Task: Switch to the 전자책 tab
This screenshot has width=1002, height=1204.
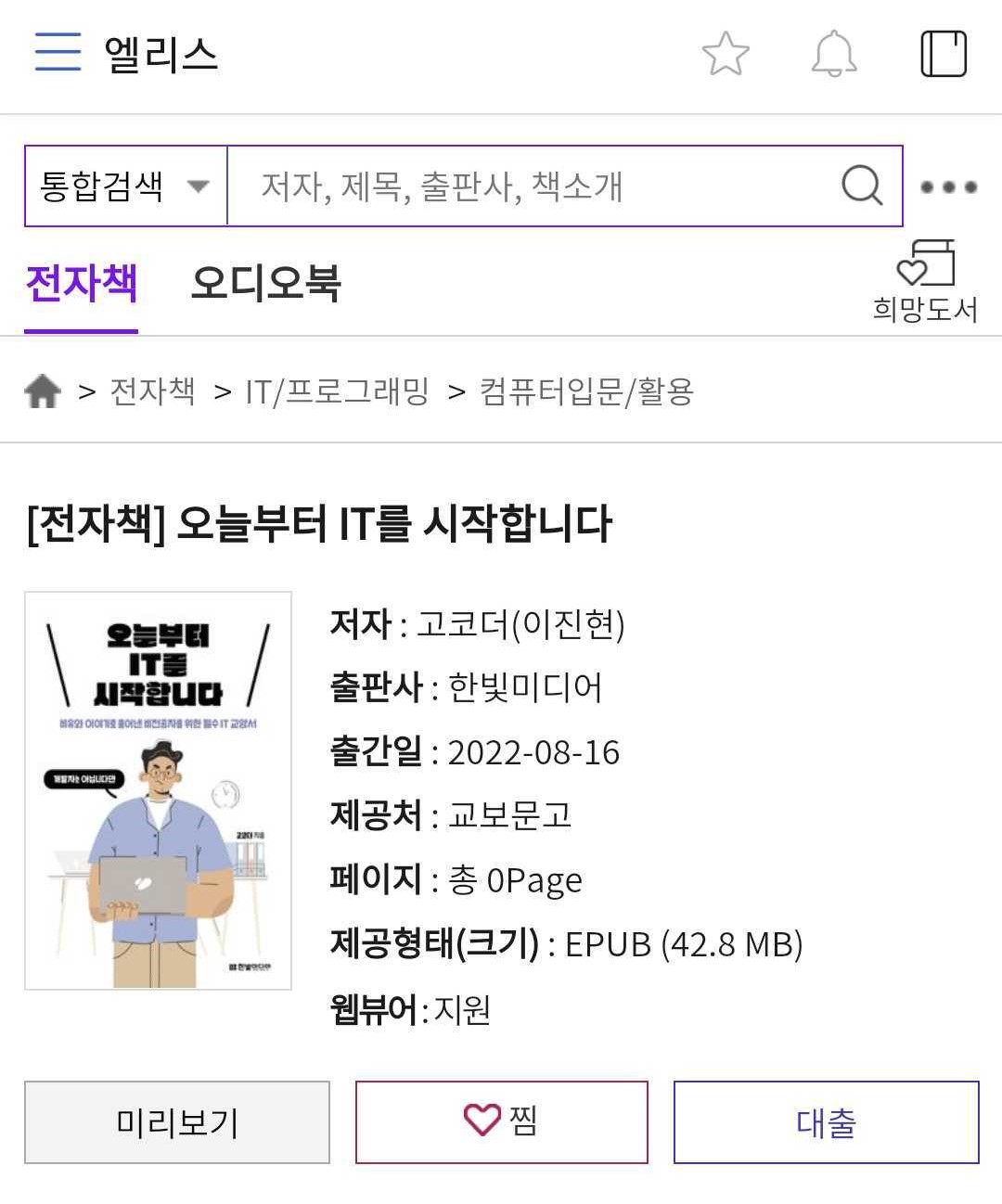Action: point(82,283)
